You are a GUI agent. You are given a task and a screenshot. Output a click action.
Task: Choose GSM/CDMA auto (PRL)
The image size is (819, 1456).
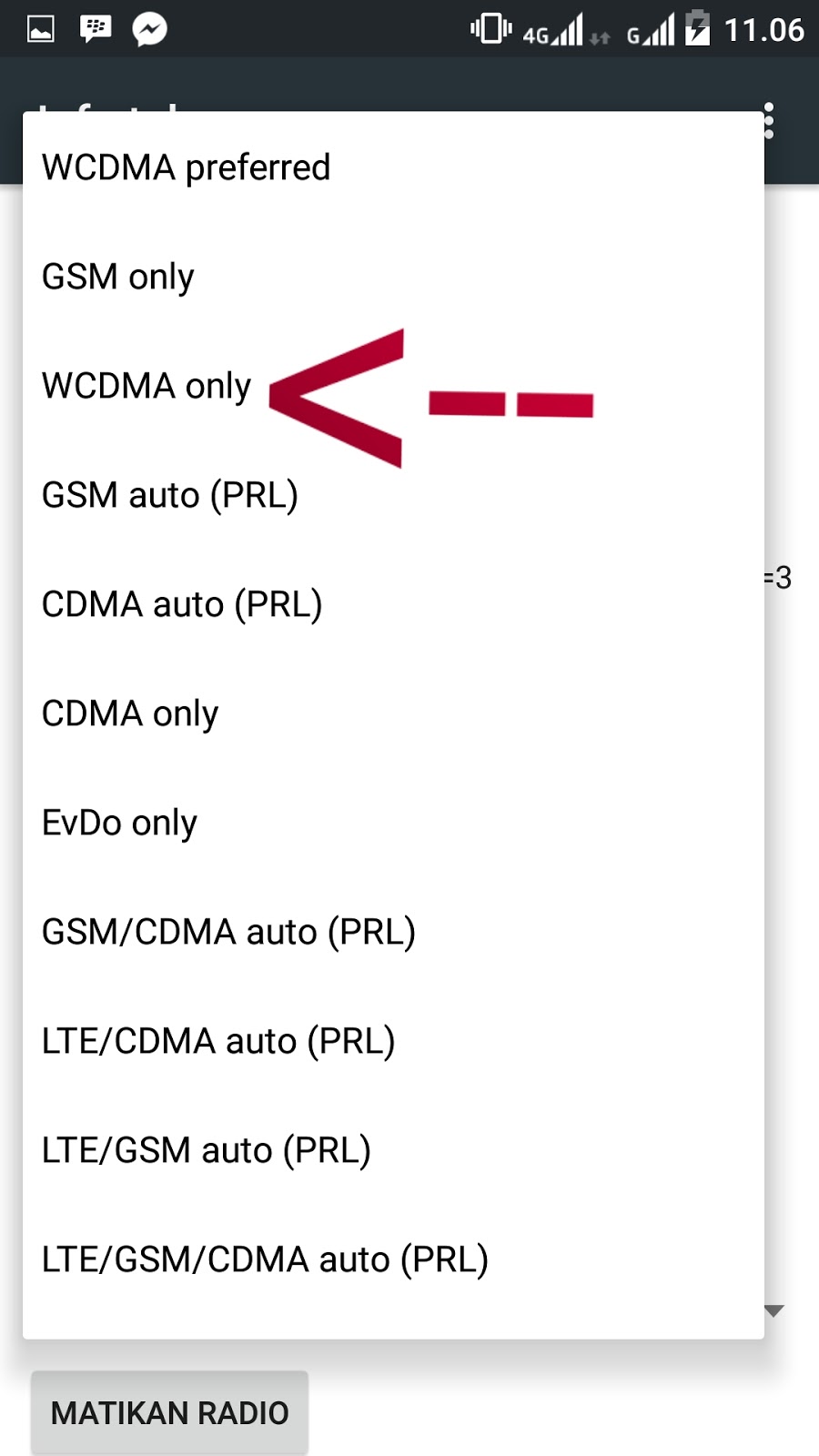coord(393,932)
